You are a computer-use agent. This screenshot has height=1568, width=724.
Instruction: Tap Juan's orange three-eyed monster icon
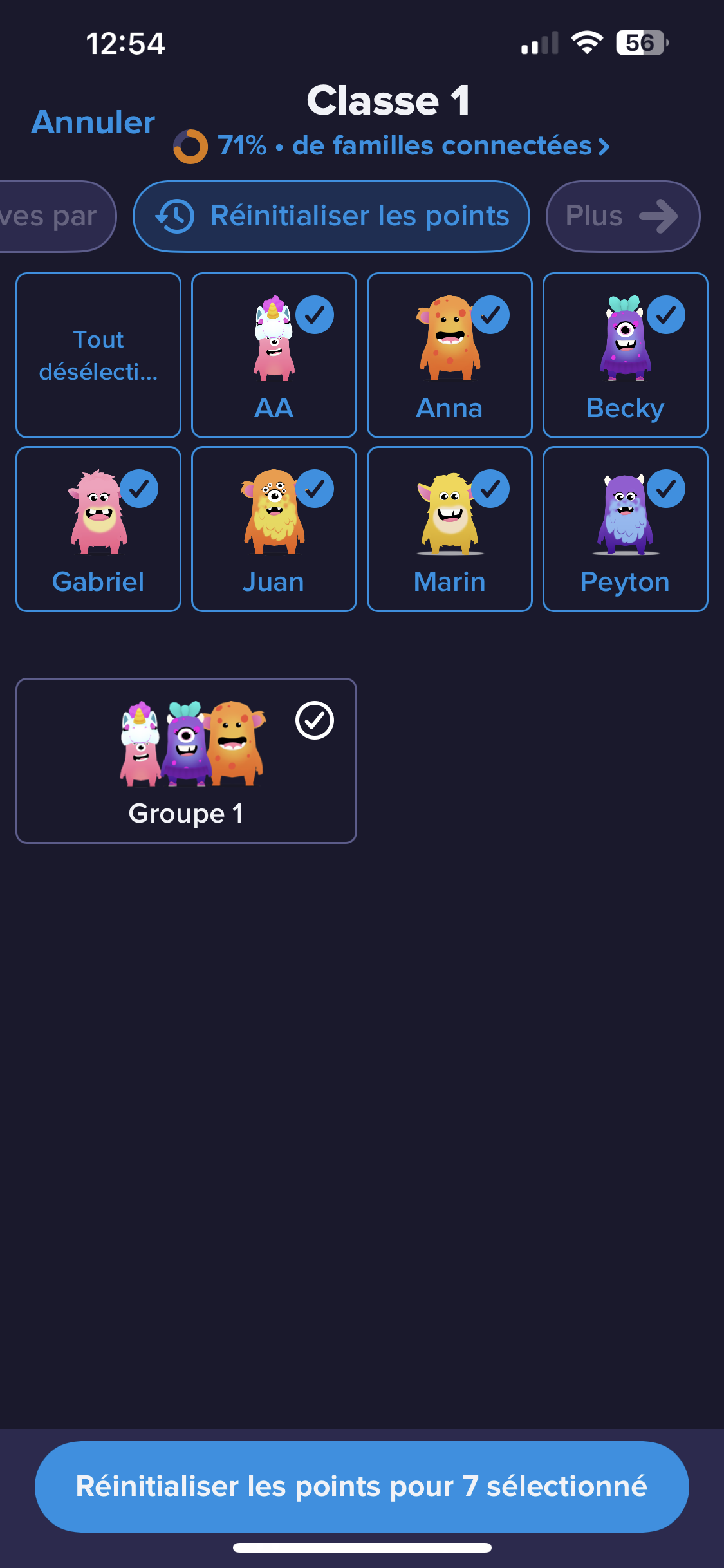[273, 515]
